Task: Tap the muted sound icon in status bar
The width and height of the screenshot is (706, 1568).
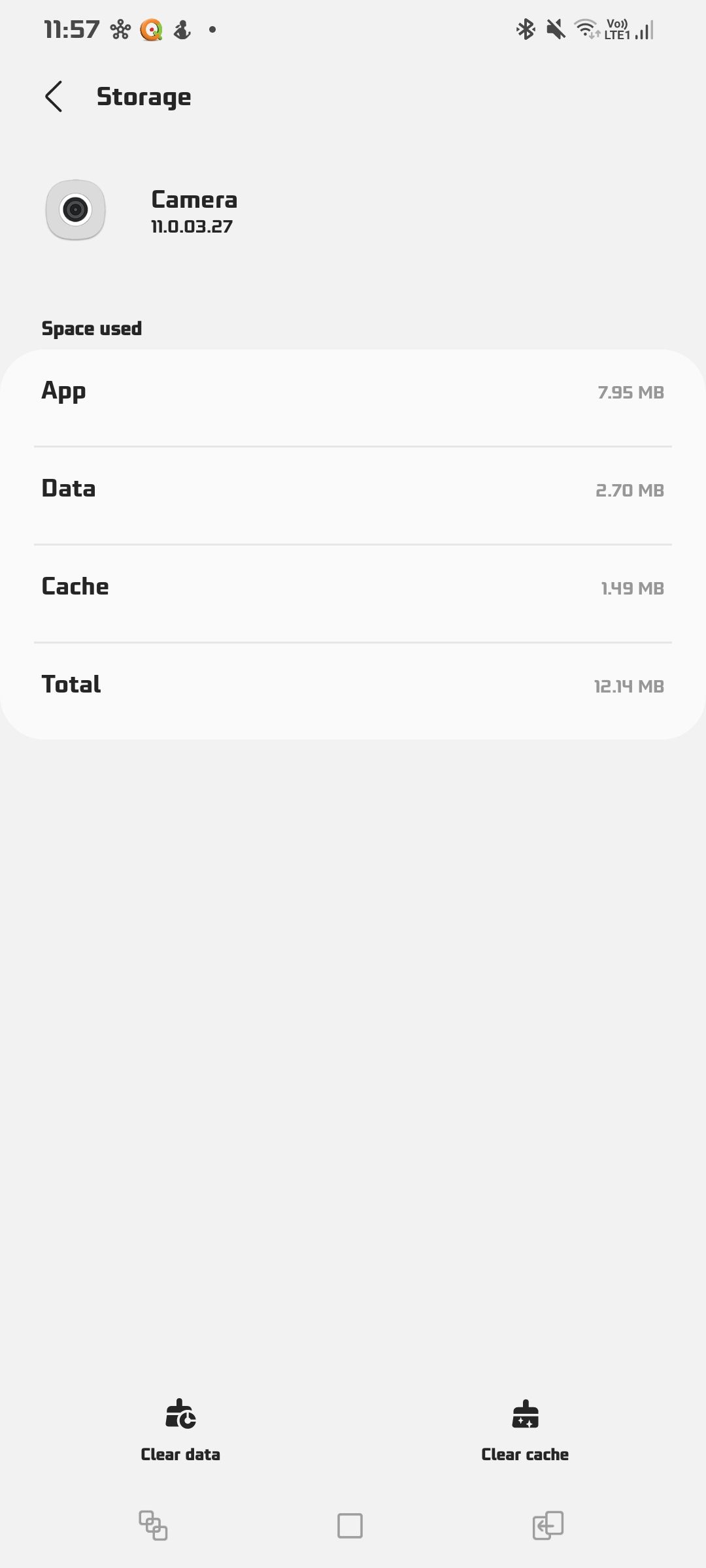Action: pos(554,29)
